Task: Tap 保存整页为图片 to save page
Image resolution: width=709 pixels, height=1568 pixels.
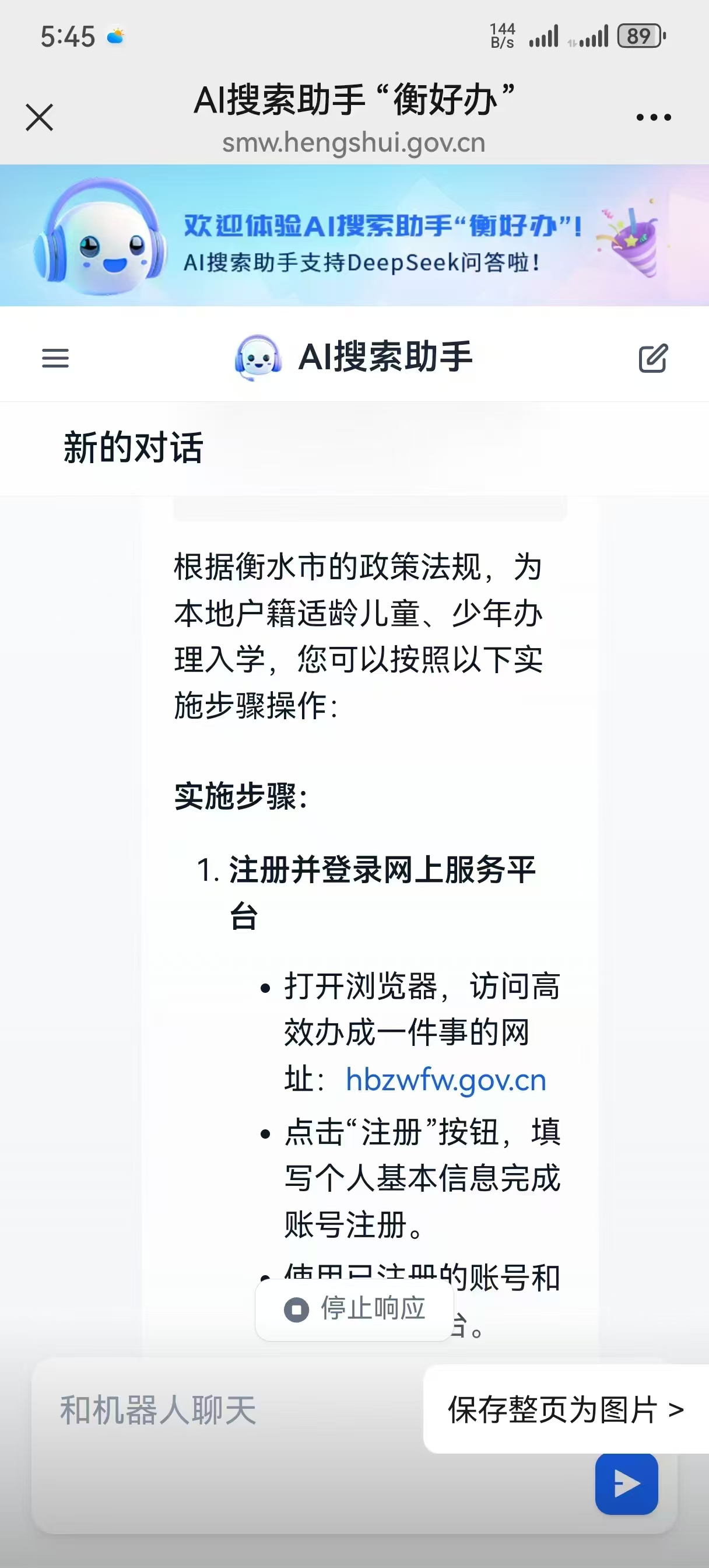Action: coord(566,1410)
